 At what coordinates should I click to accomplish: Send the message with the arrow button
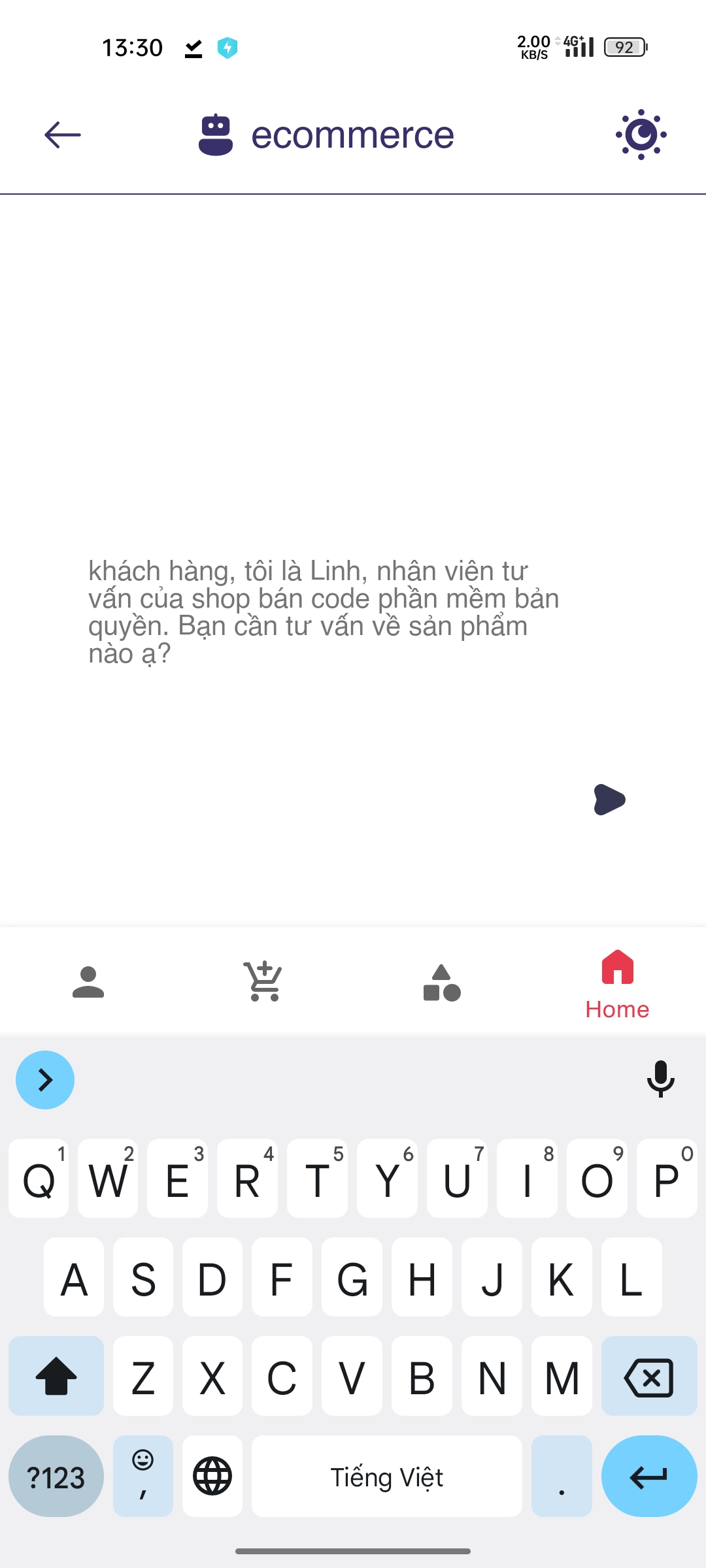point(609,800)
